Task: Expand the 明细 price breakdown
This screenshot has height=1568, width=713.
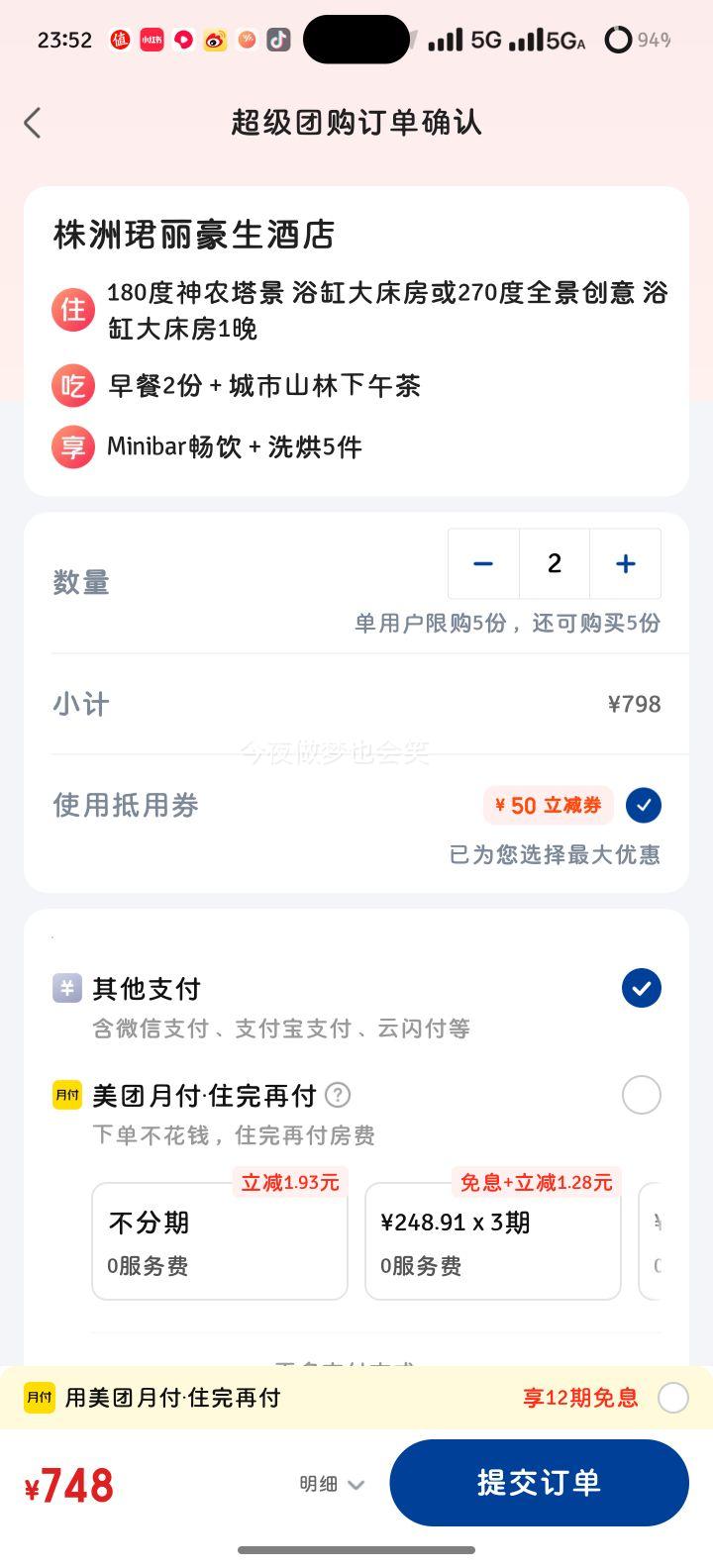Action: 331,1483
